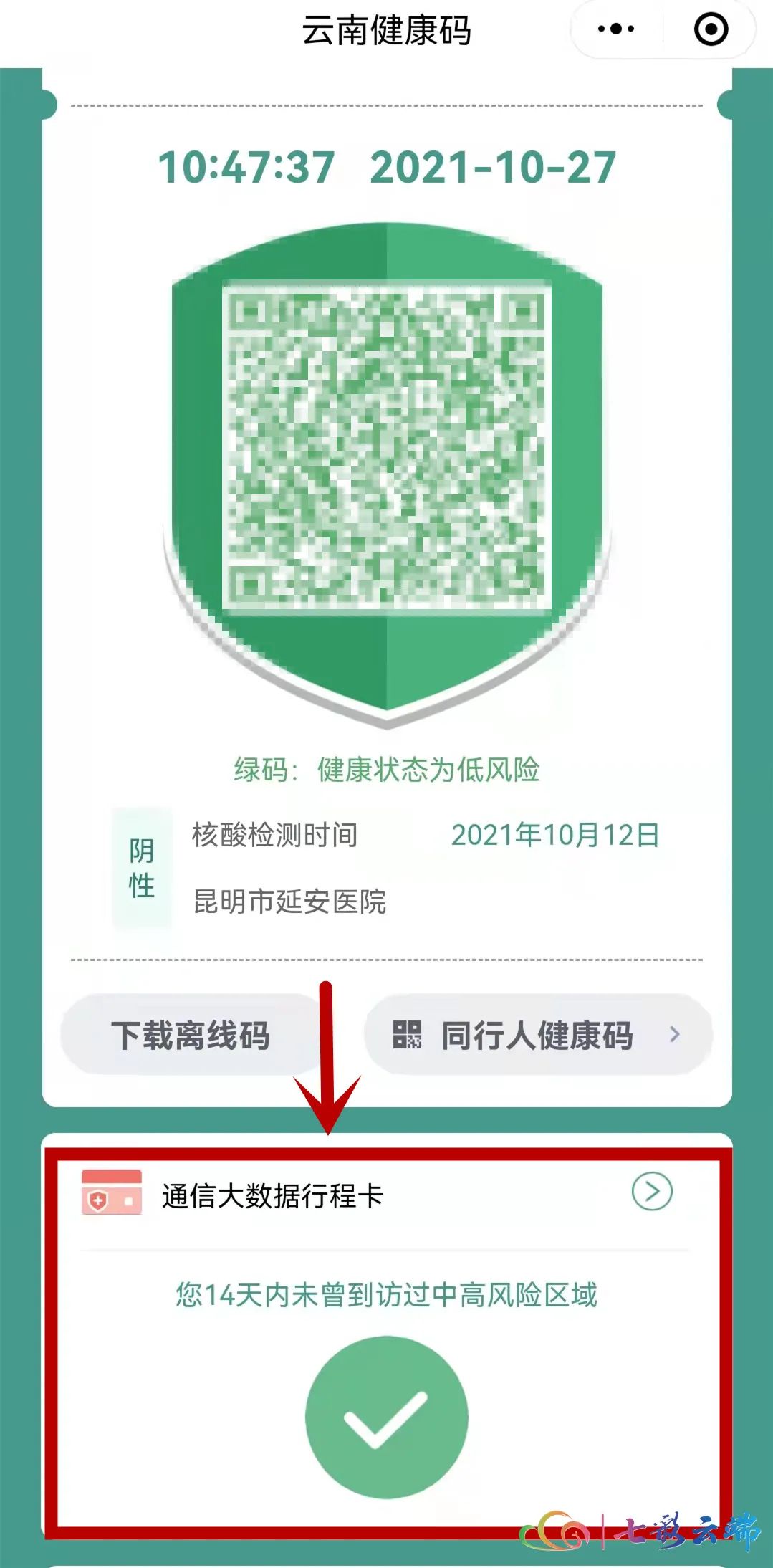Expand the travel big data card details
The height and width of the screenshot is (1568, 773).
pos(651,1190)
